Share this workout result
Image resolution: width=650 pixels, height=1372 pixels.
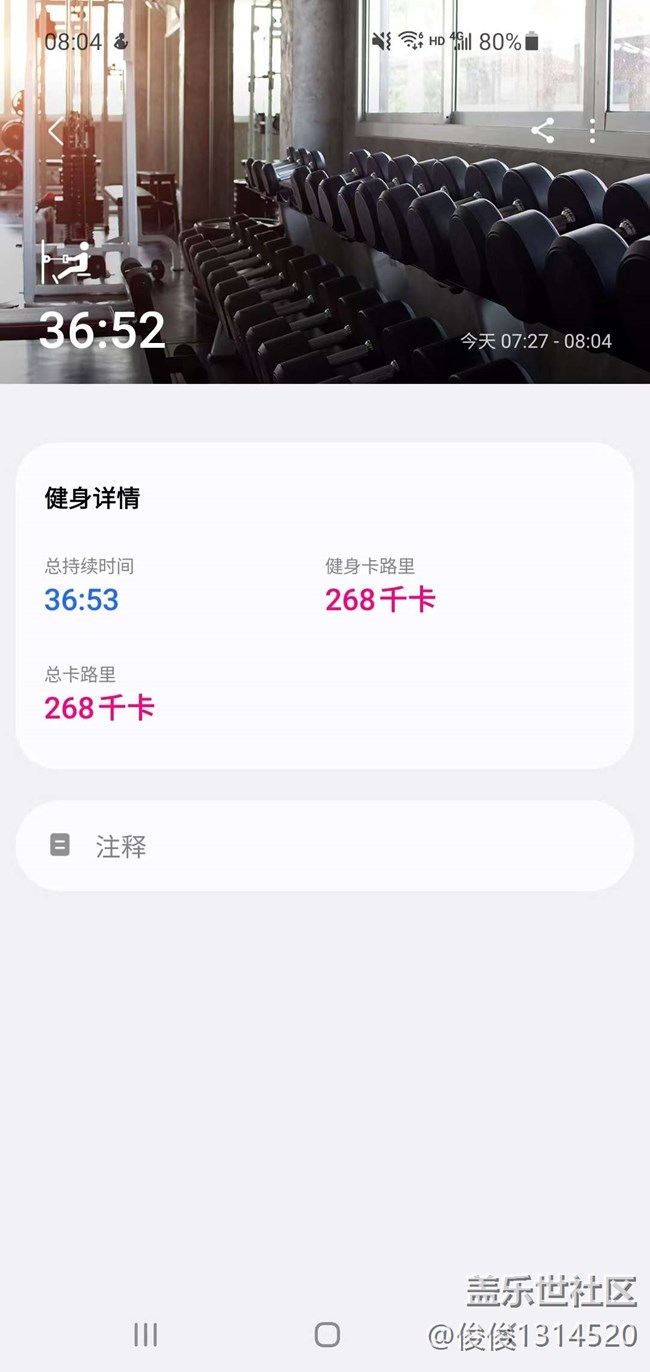543,131
